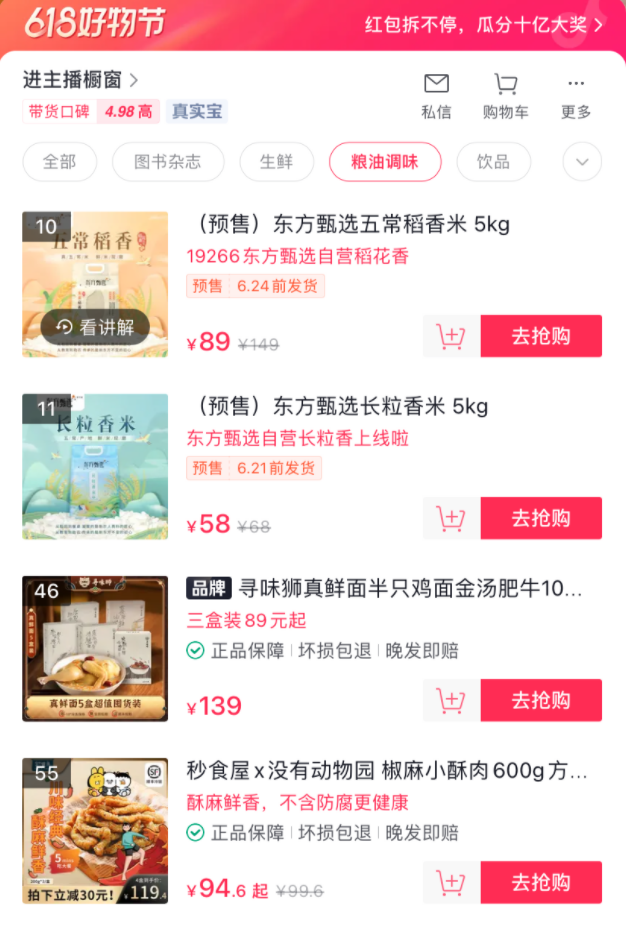Expand the category list chevron
Viewport: 632px width, 930px height.
(583, 162)
